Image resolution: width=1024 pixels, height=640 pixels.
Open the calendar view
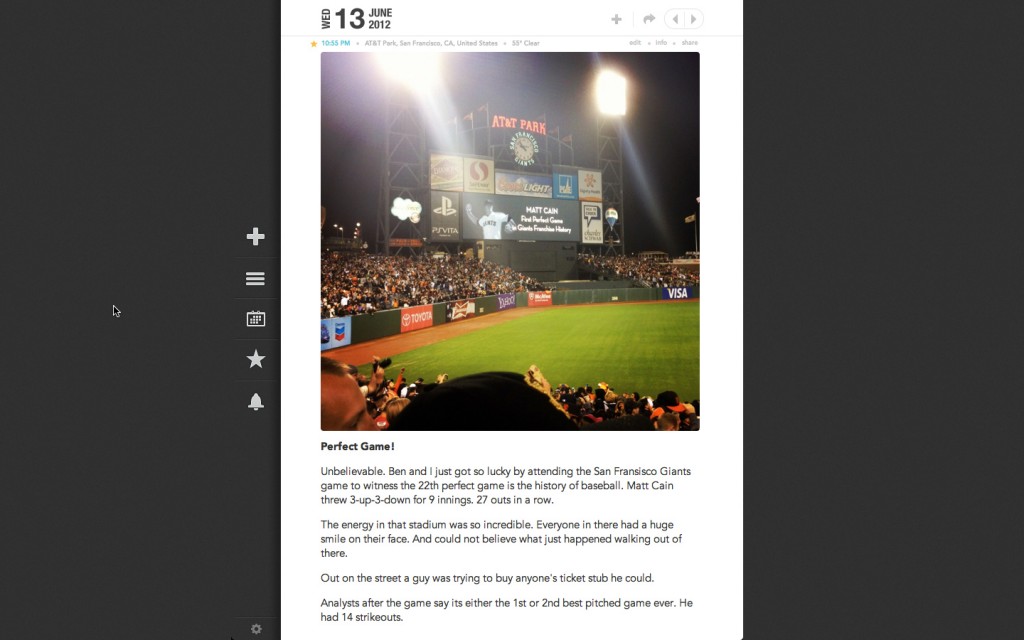[x=256, y=319]
